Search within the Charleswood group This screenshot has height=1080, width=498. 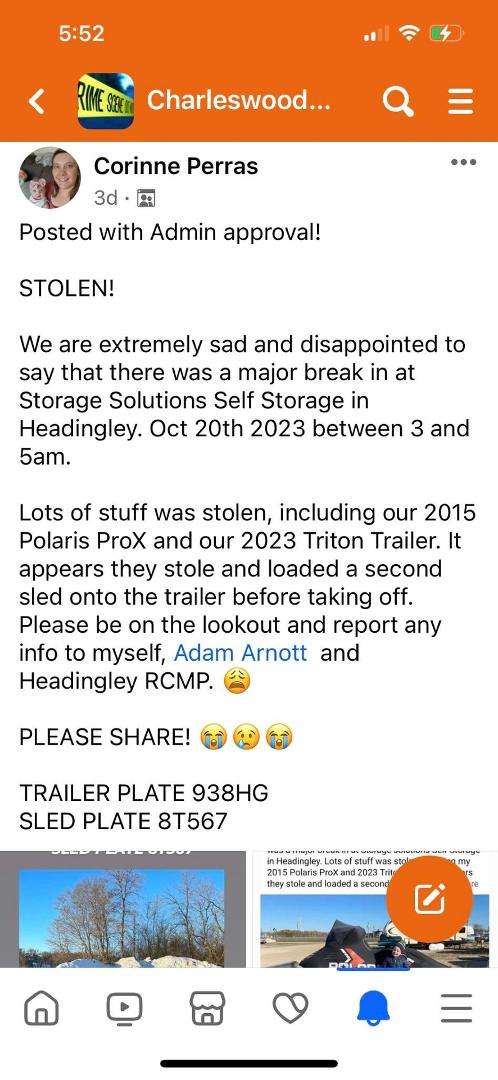click(x=398, y=101)
